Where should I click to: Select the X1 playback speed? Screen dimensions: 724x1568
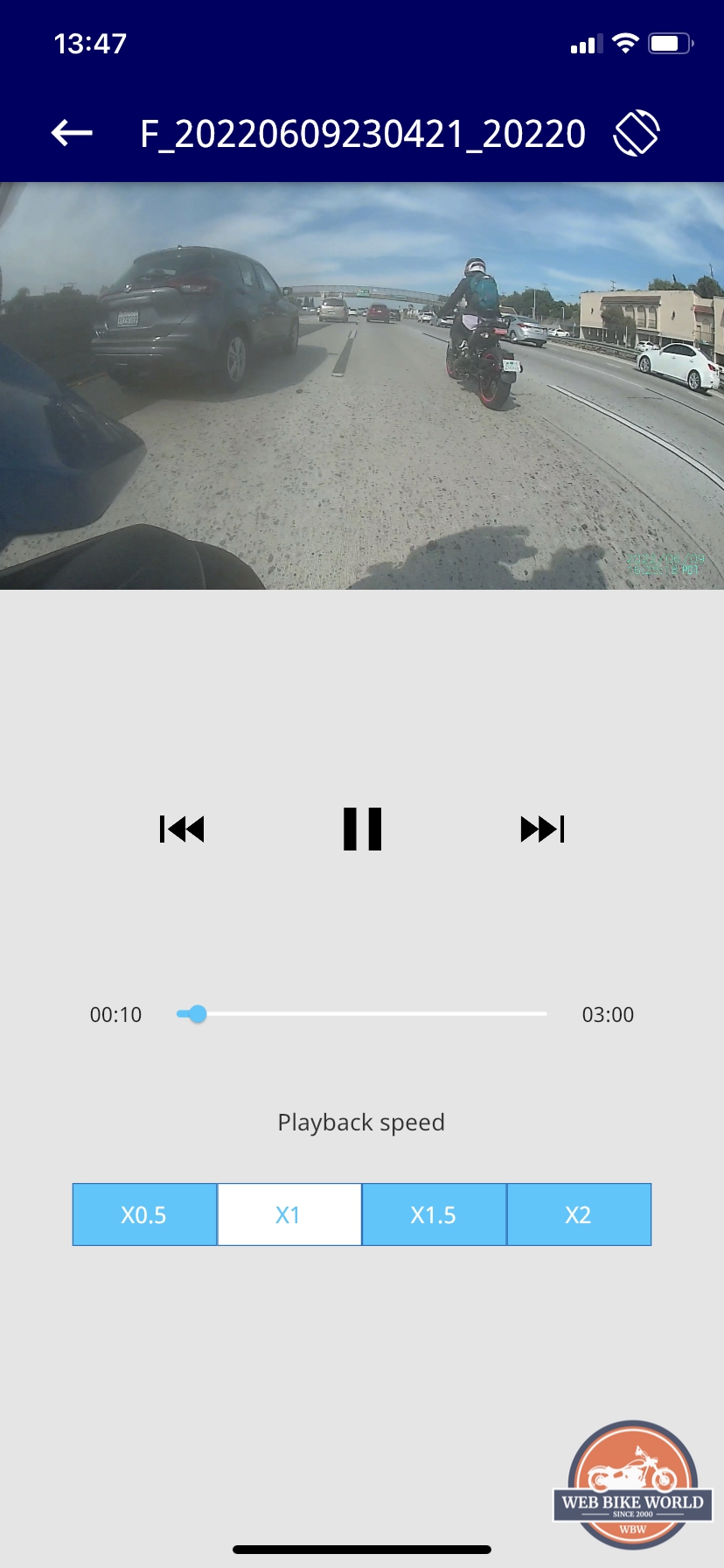click(289, 1214)
